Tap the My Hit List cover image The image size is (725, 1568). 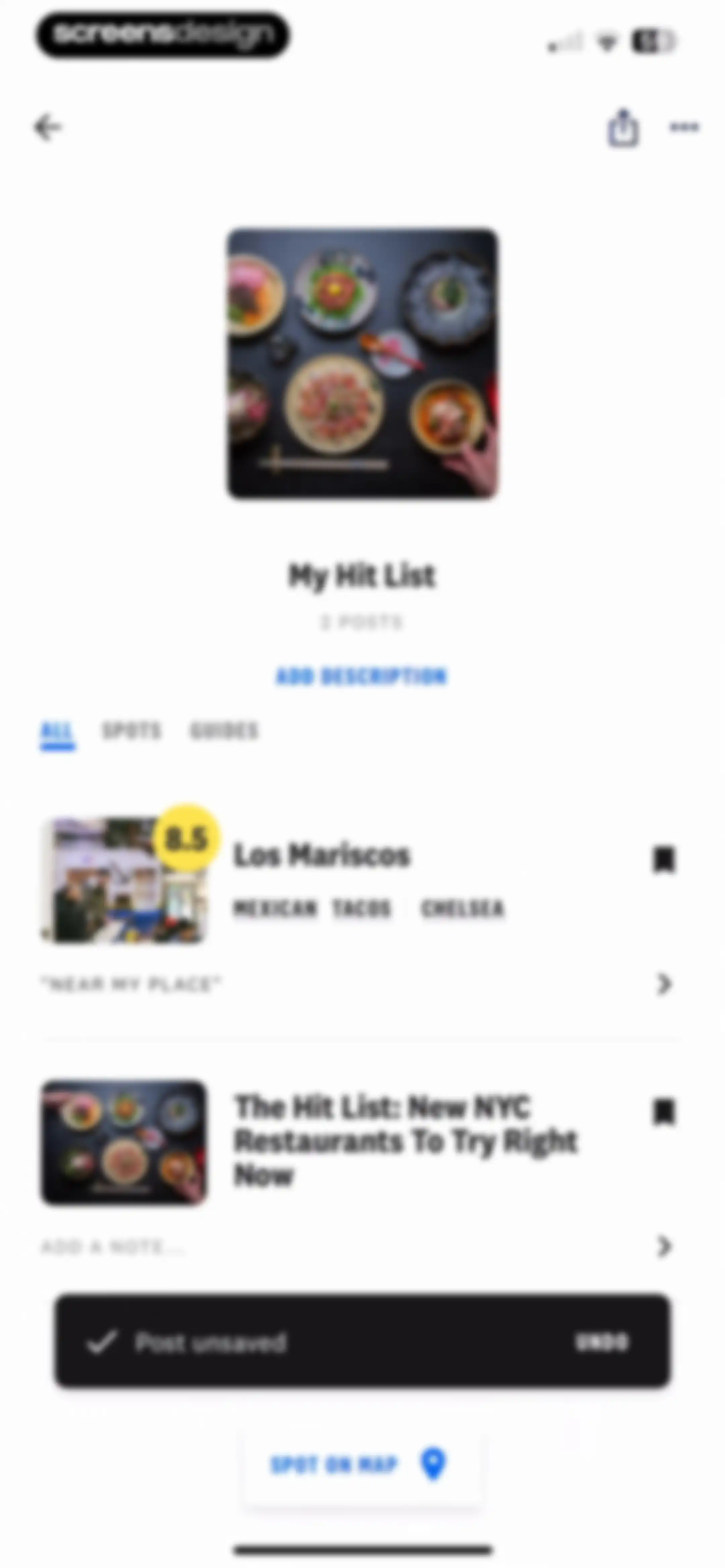[363, 363]
